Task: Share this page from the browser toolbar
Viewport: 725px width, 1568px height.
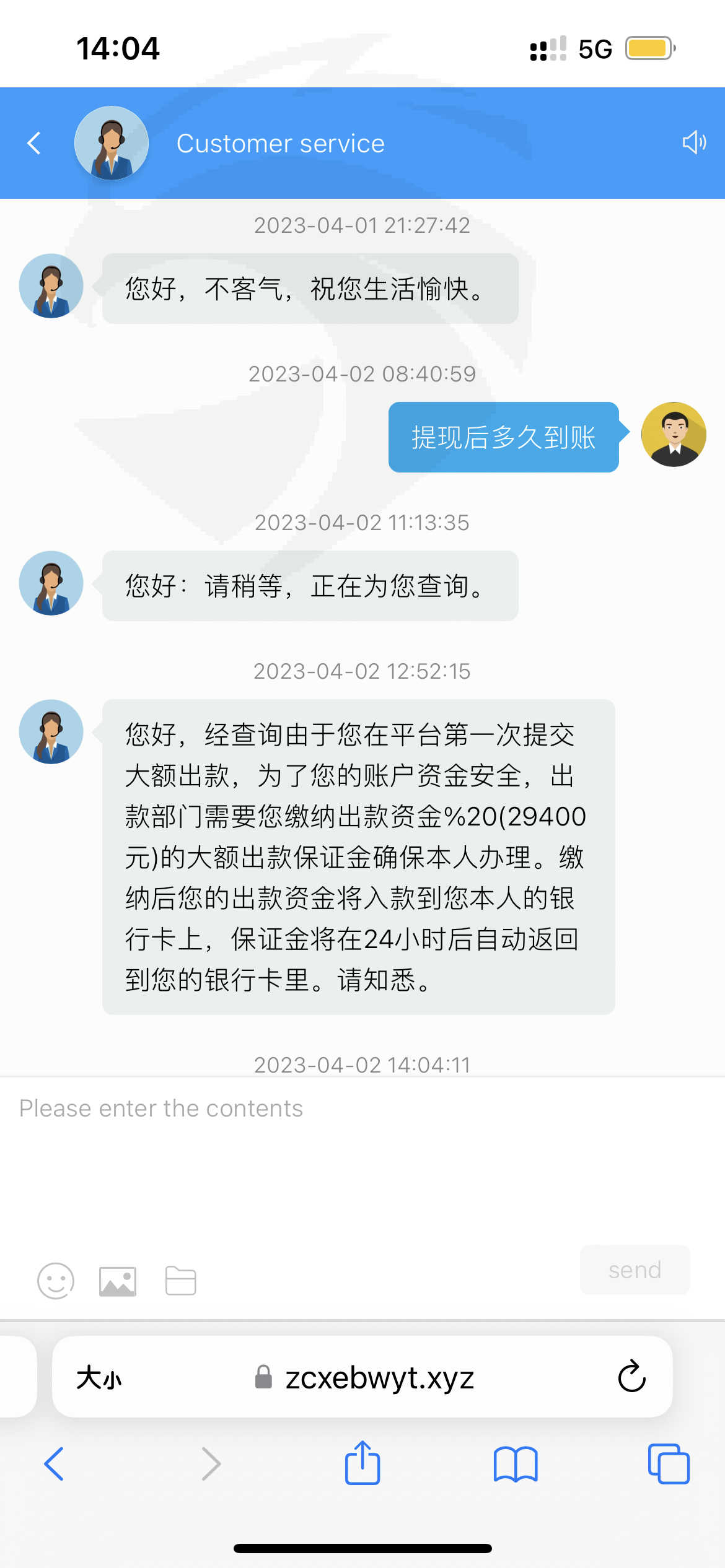Action: (362, 1462)
